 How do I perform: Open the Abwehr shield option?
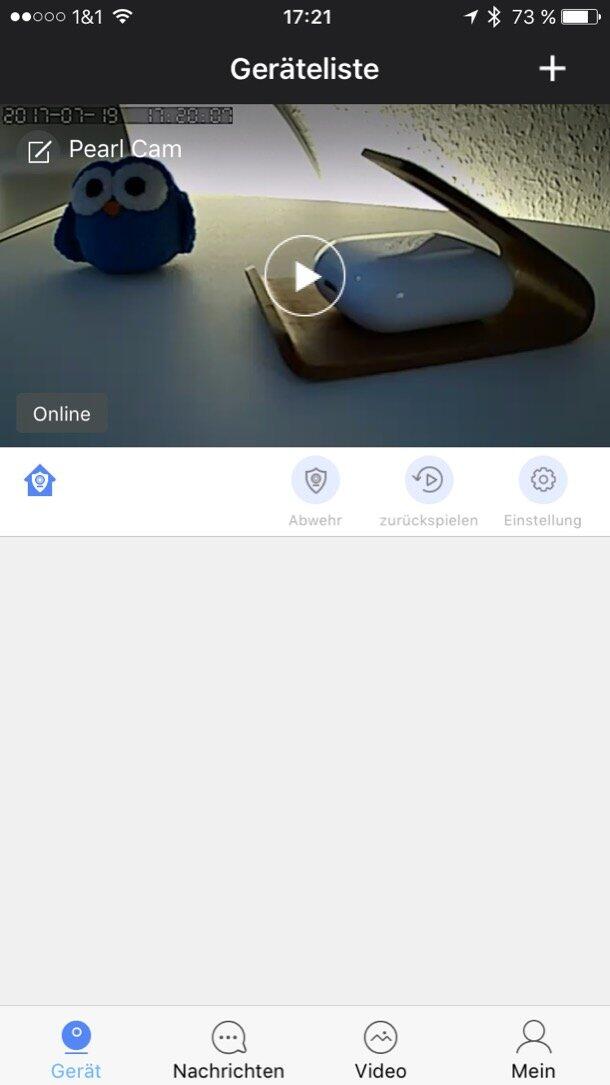click(315, 481)
